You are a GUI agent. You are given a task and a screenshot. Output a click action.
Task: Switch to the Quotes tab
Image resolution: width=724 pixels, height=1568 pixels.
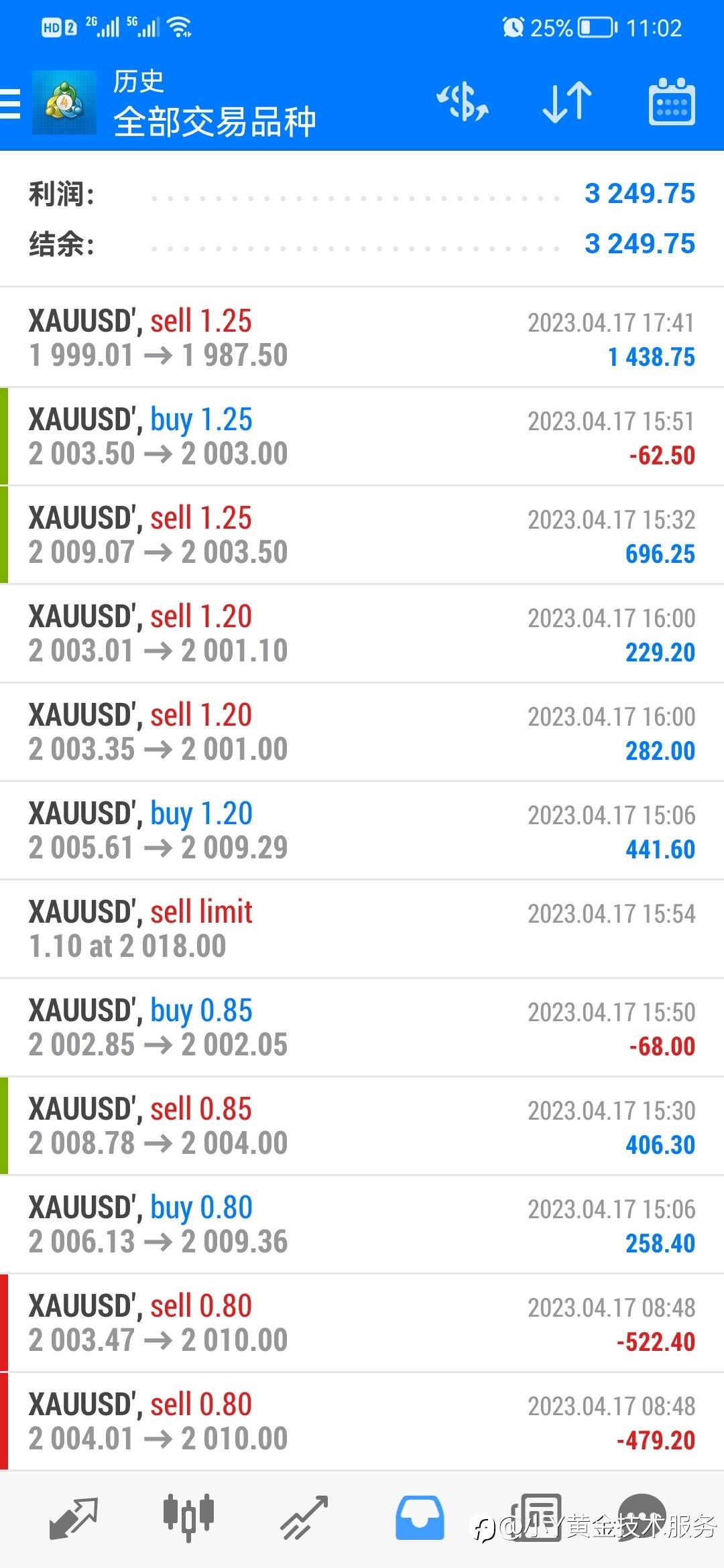(x=74, y=1517)
